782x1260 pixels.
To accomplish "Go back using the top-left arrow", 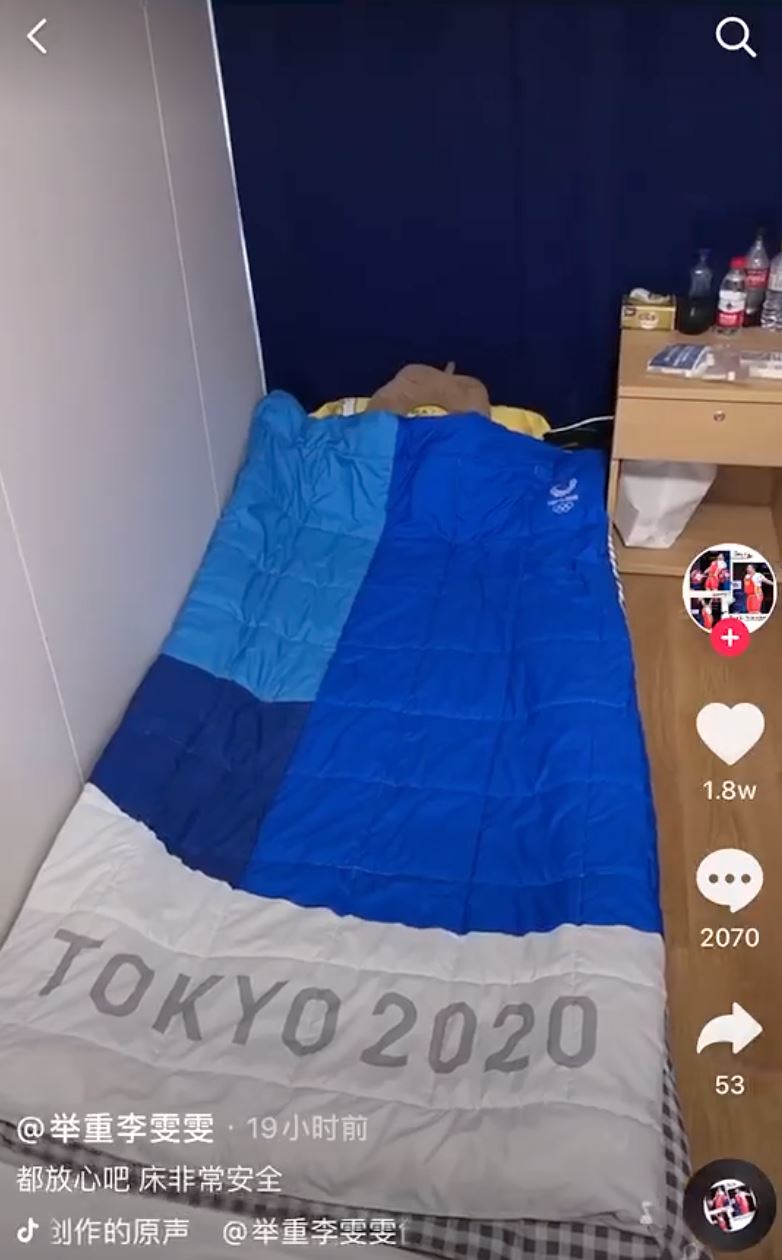I will (37, 37).
